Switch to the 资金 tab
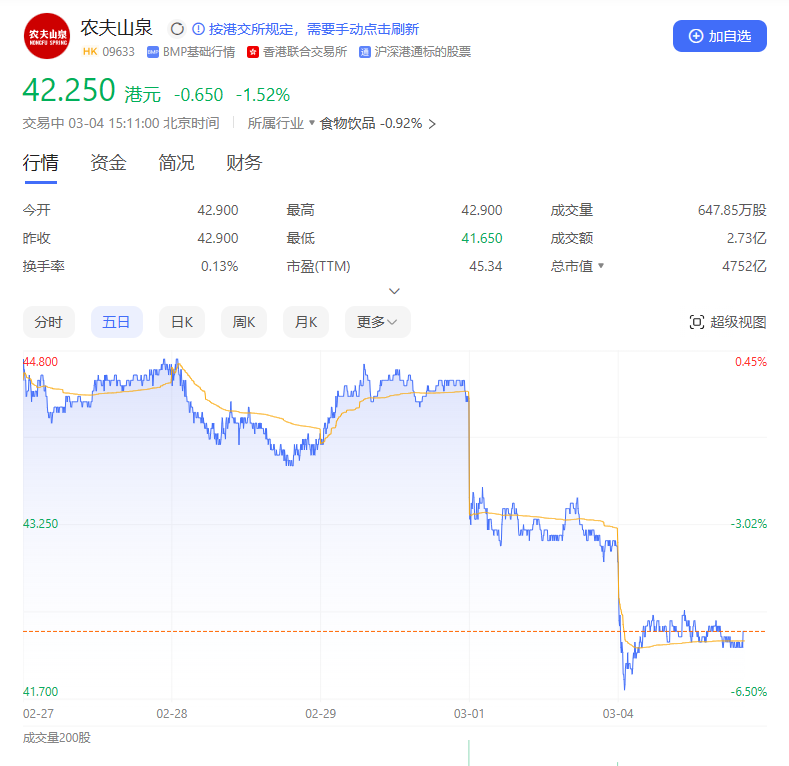The image size is (789, 766). coord(108,163)
